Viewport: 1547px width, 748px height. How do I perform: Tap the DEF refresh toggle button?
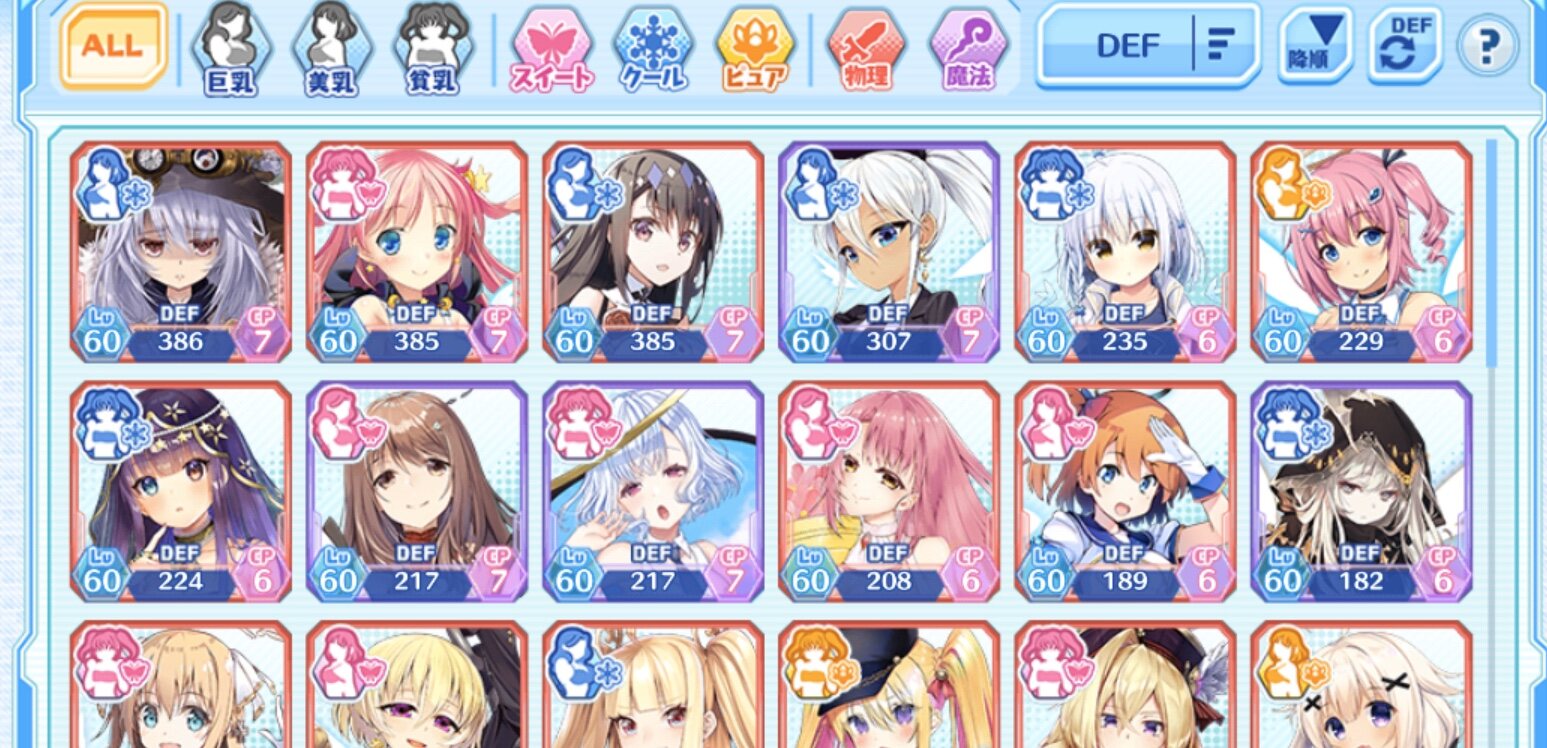click(x=1404, y=46)
